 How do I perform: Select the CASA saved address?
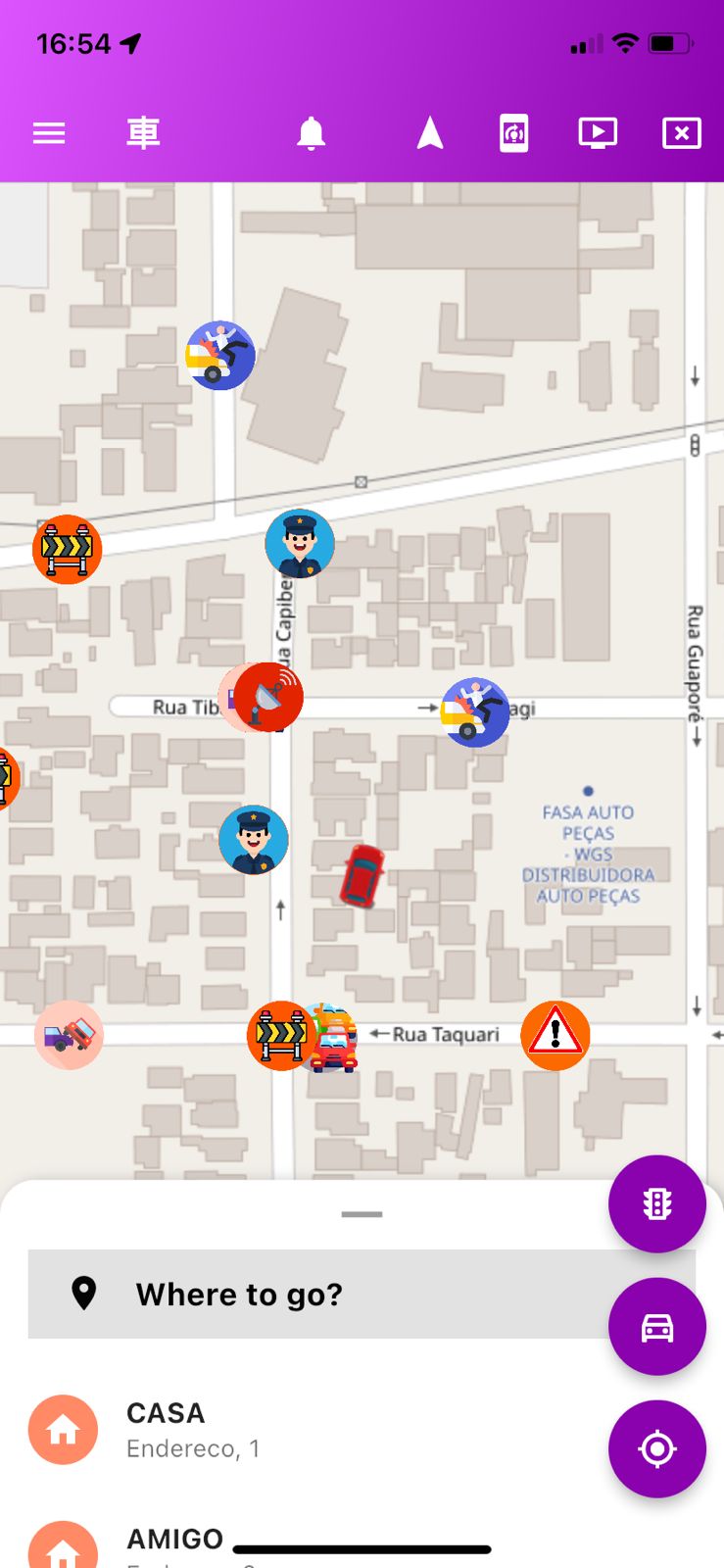click(x=167, y=1429)
